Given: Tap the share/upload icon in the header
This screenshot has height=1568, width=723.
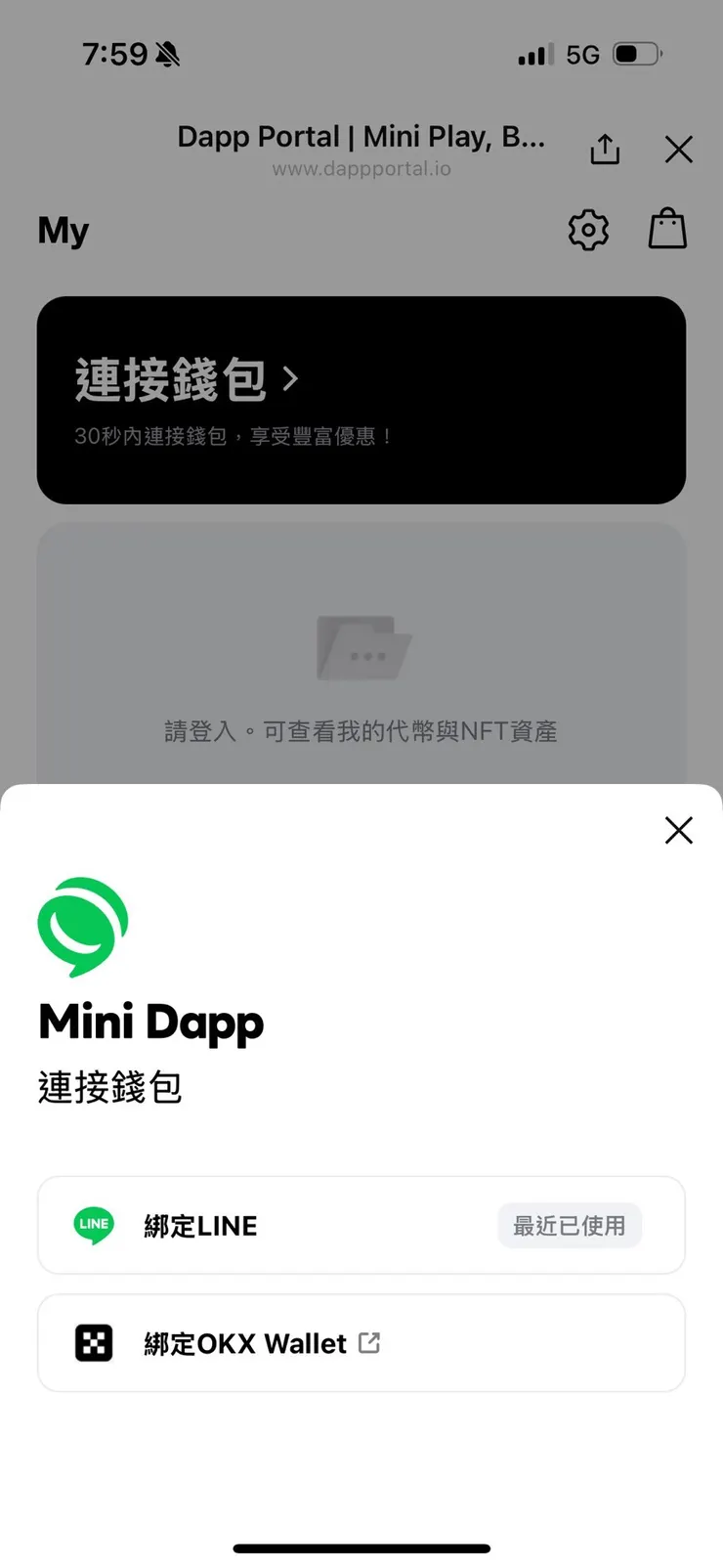Looking at the screenshot, I should pos(604,149).
